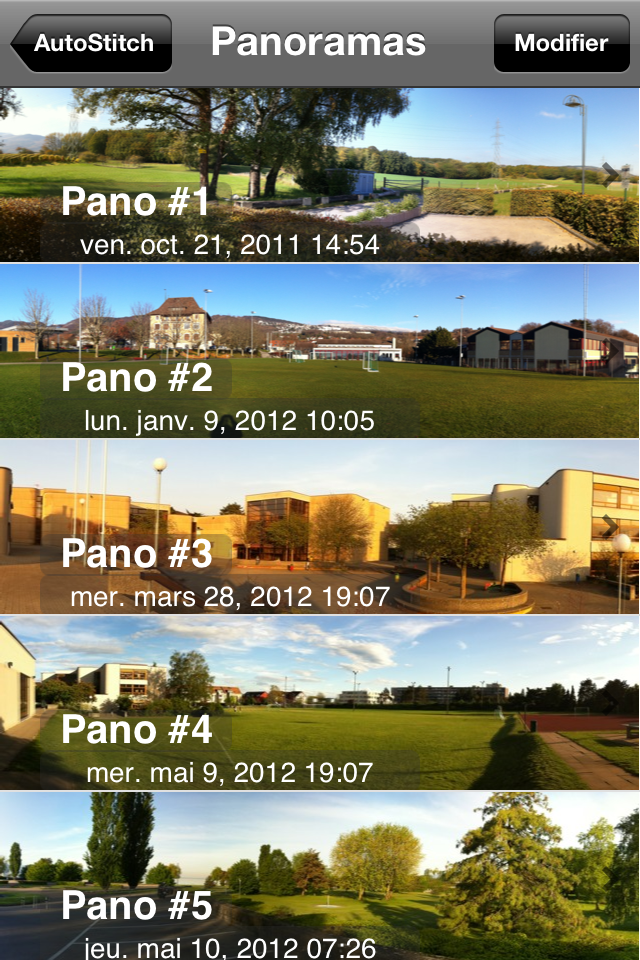This screenshot has width=640, height=960.
Task: Go back to AutoStitch
Action: coord(92,44)
